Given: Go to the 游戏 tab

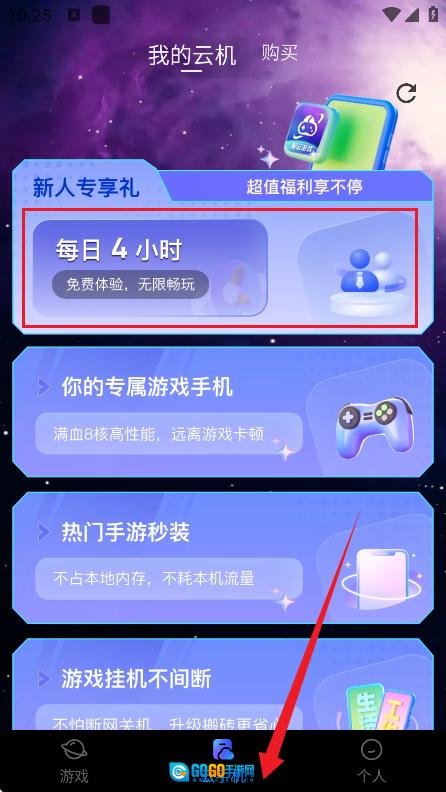Looking at the screenshot, I should (74, 761).
